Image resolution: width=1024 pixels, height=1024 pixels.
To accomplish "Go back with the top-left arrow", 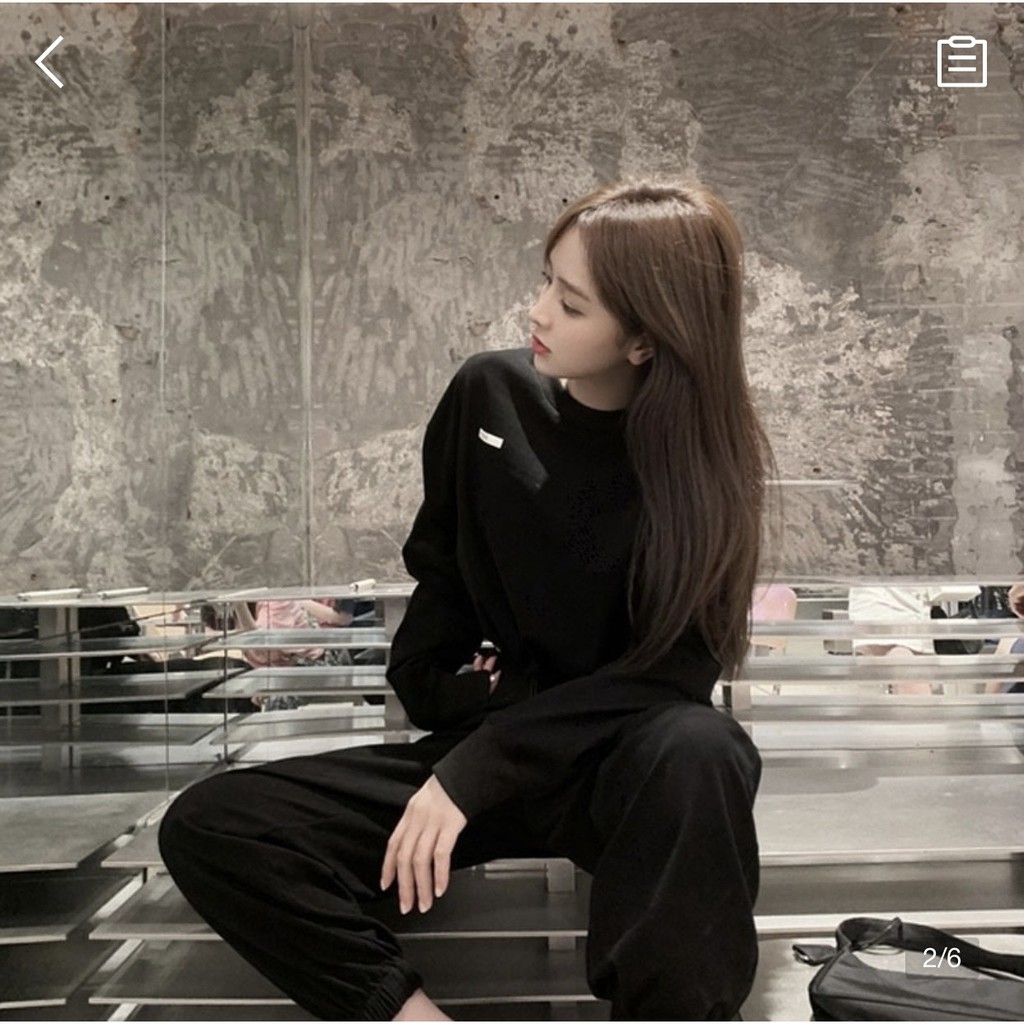I will (x=50, y=62).
